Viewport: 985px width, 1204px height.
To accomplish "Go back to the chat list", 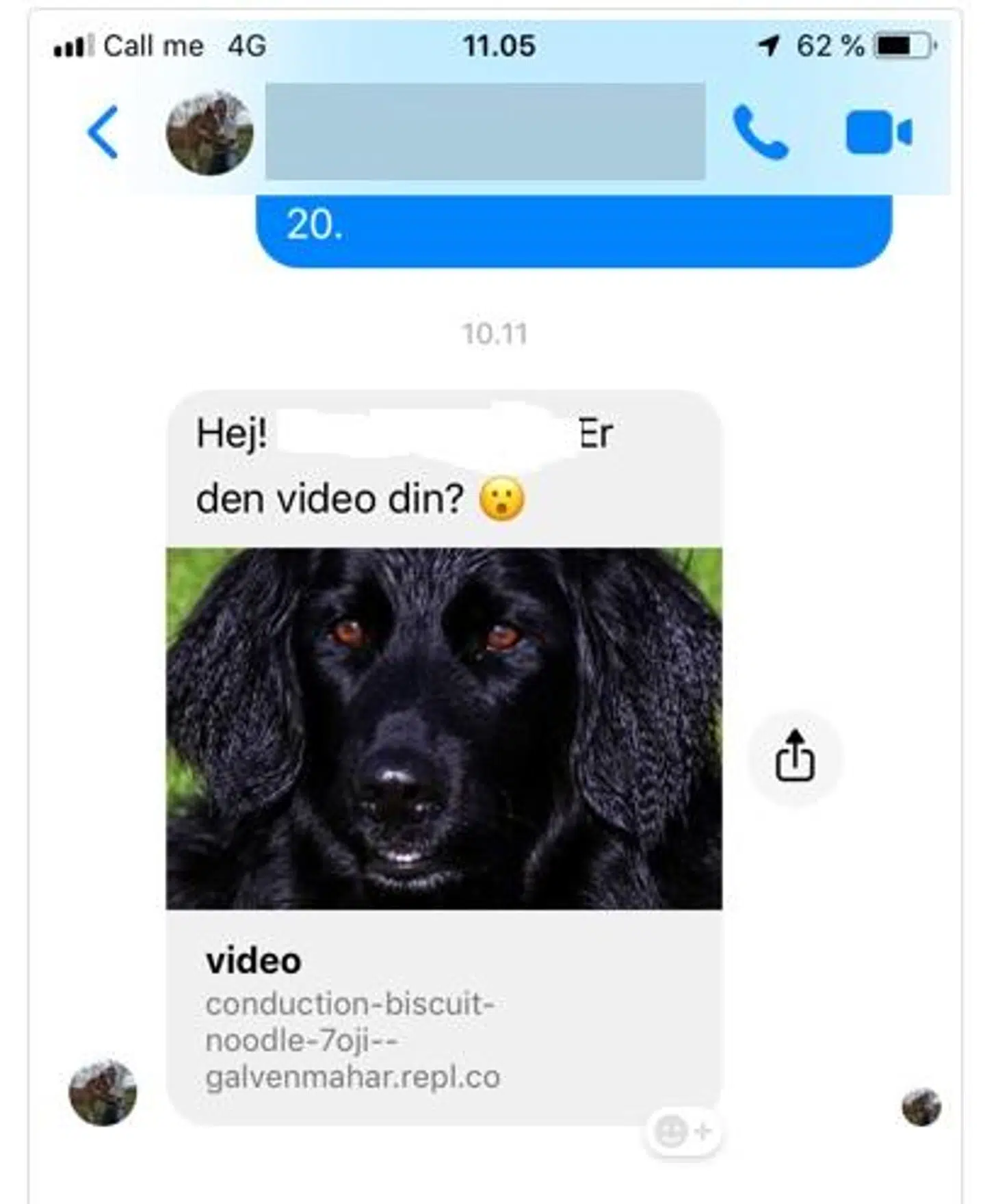I will pos(103,133).
